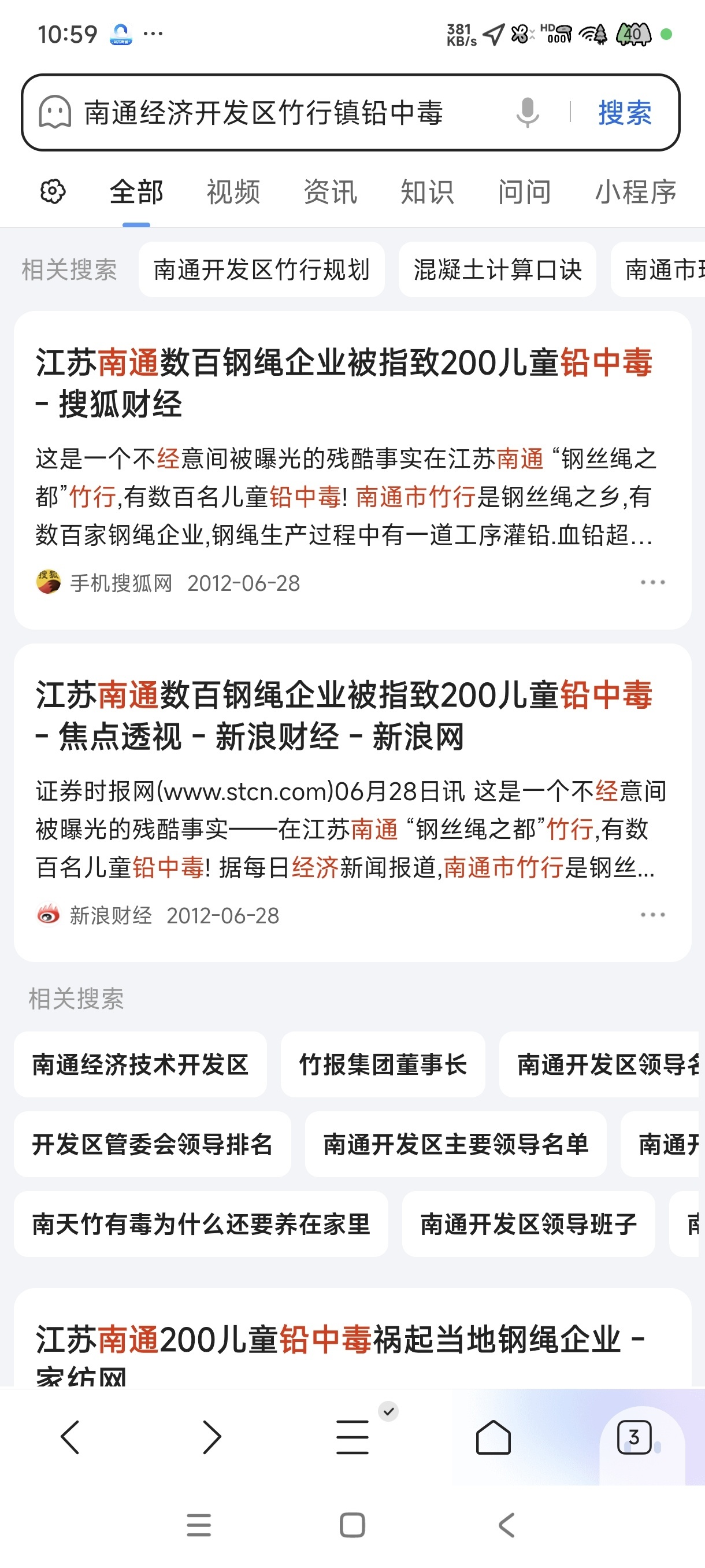The height and width of the screenshot is (1568, 705).
Task: Search related term 竹报集团董事长
Action: coord(383,1064)
